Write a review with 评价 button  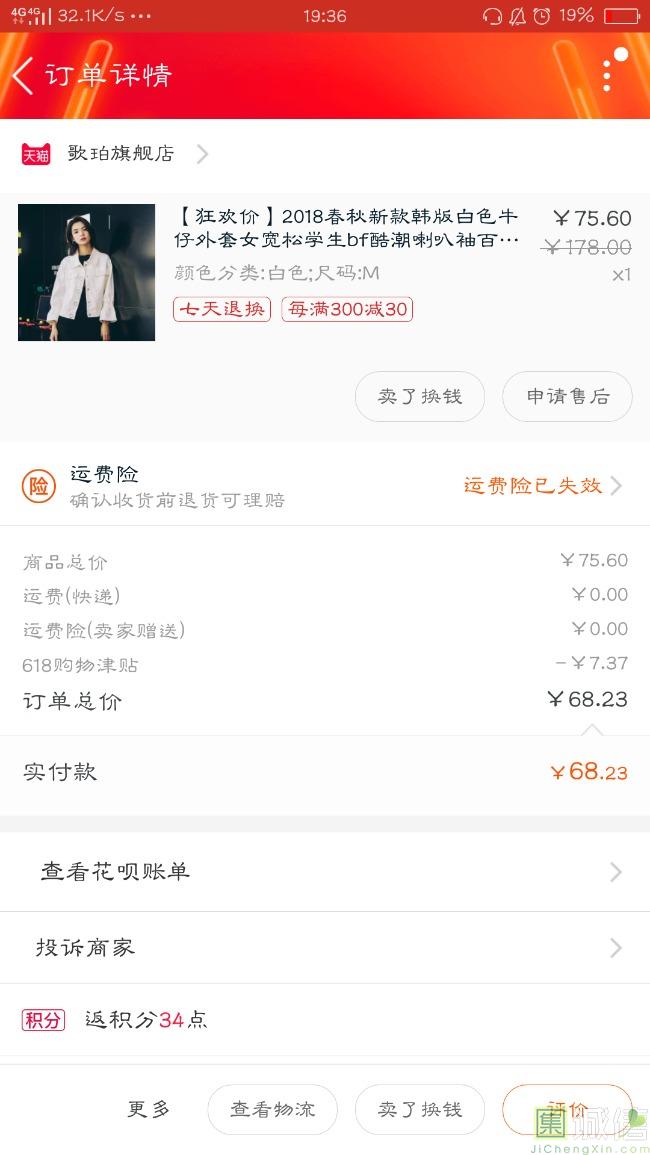pos(567,1109)
